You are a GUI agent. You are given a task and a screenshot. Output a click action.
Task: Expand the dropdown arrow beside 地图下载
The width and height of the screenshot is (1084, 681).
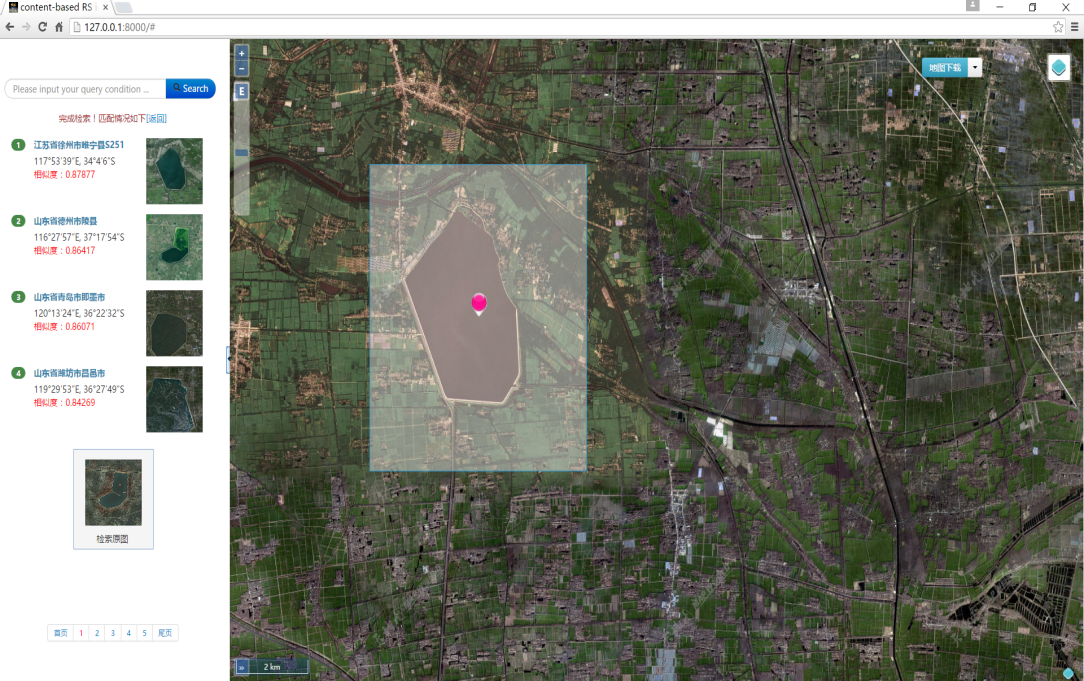[975, 68]
